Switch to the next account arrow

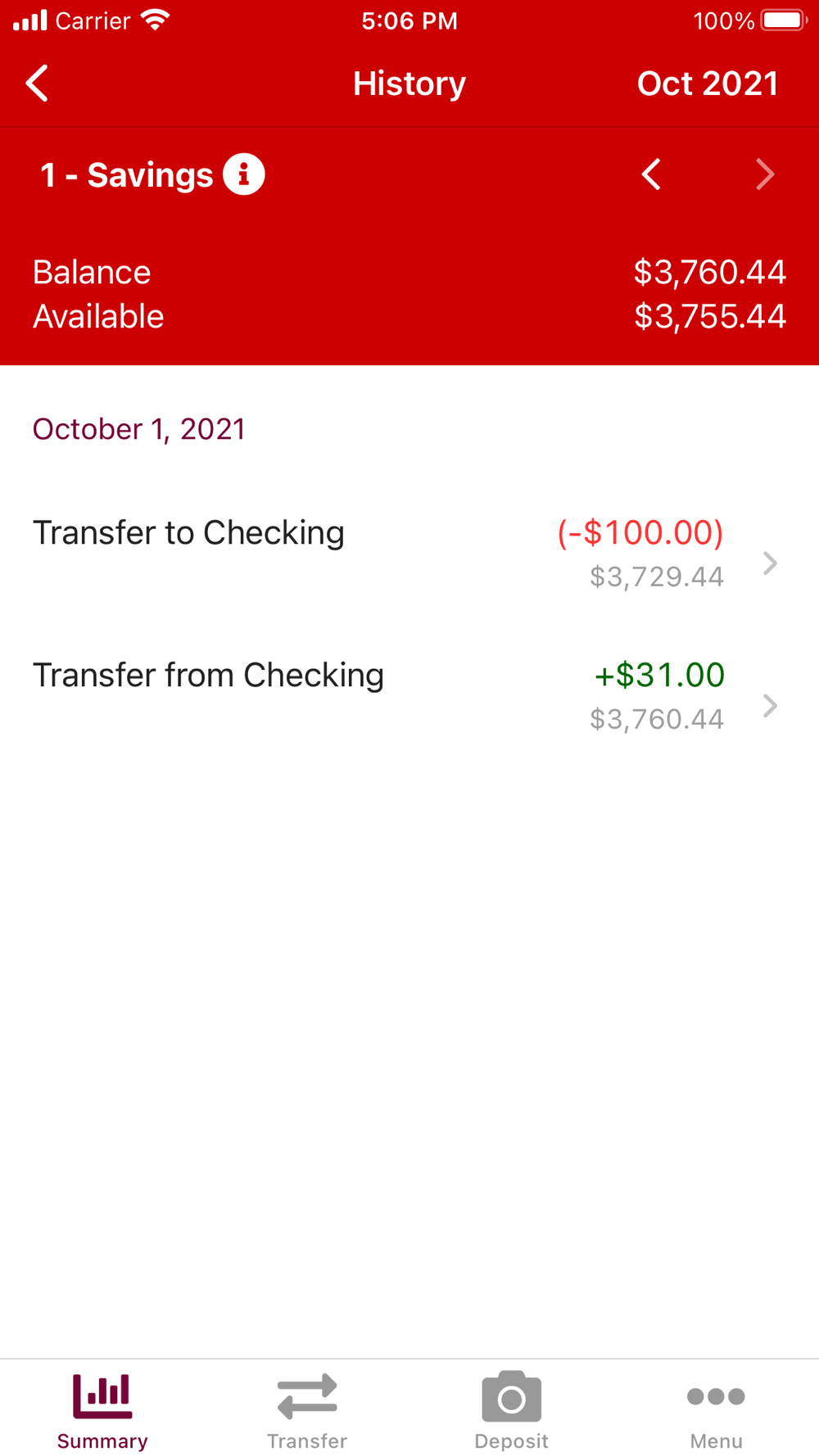pyautogui.click(x=765, y=174)
